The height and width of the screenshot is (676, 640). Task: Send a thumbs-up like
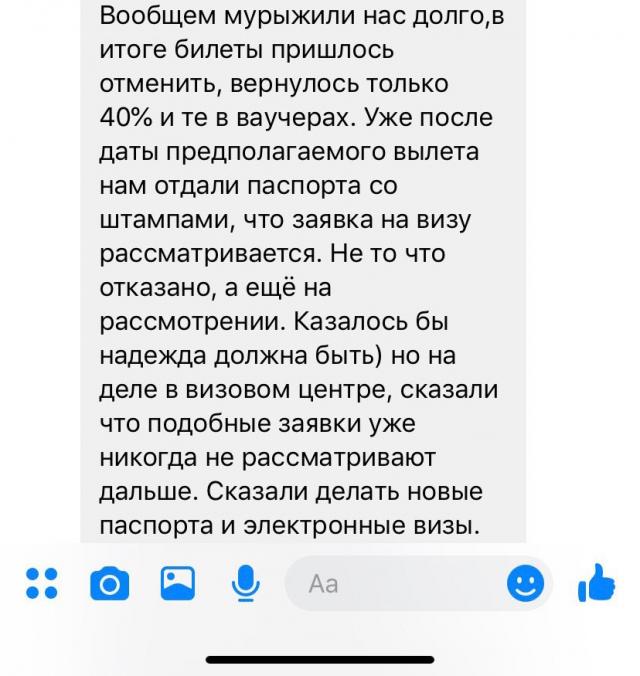(x=597, y=582)
